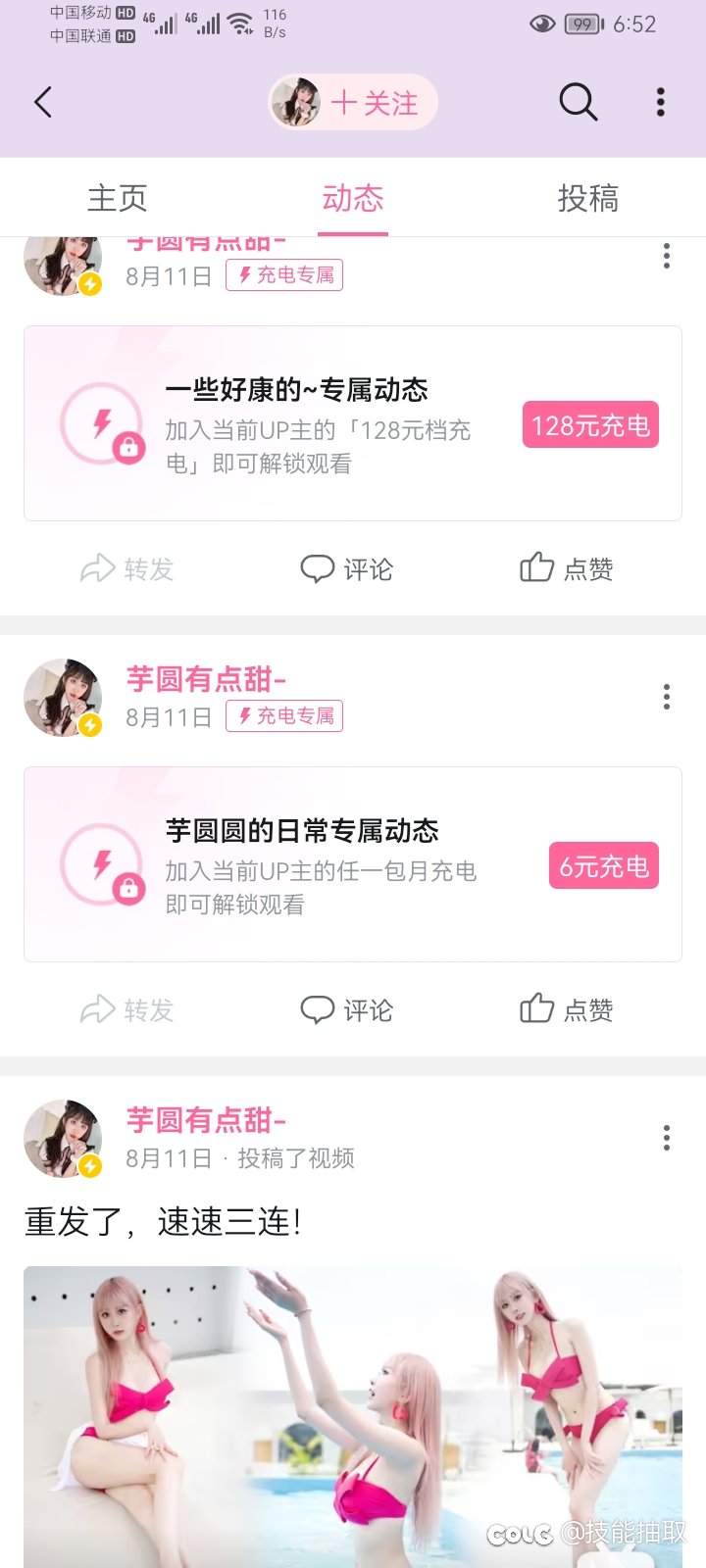Open the 评论 comment icon on first post
Screen dimensions: 706x1568
click(x=319, y=568)
